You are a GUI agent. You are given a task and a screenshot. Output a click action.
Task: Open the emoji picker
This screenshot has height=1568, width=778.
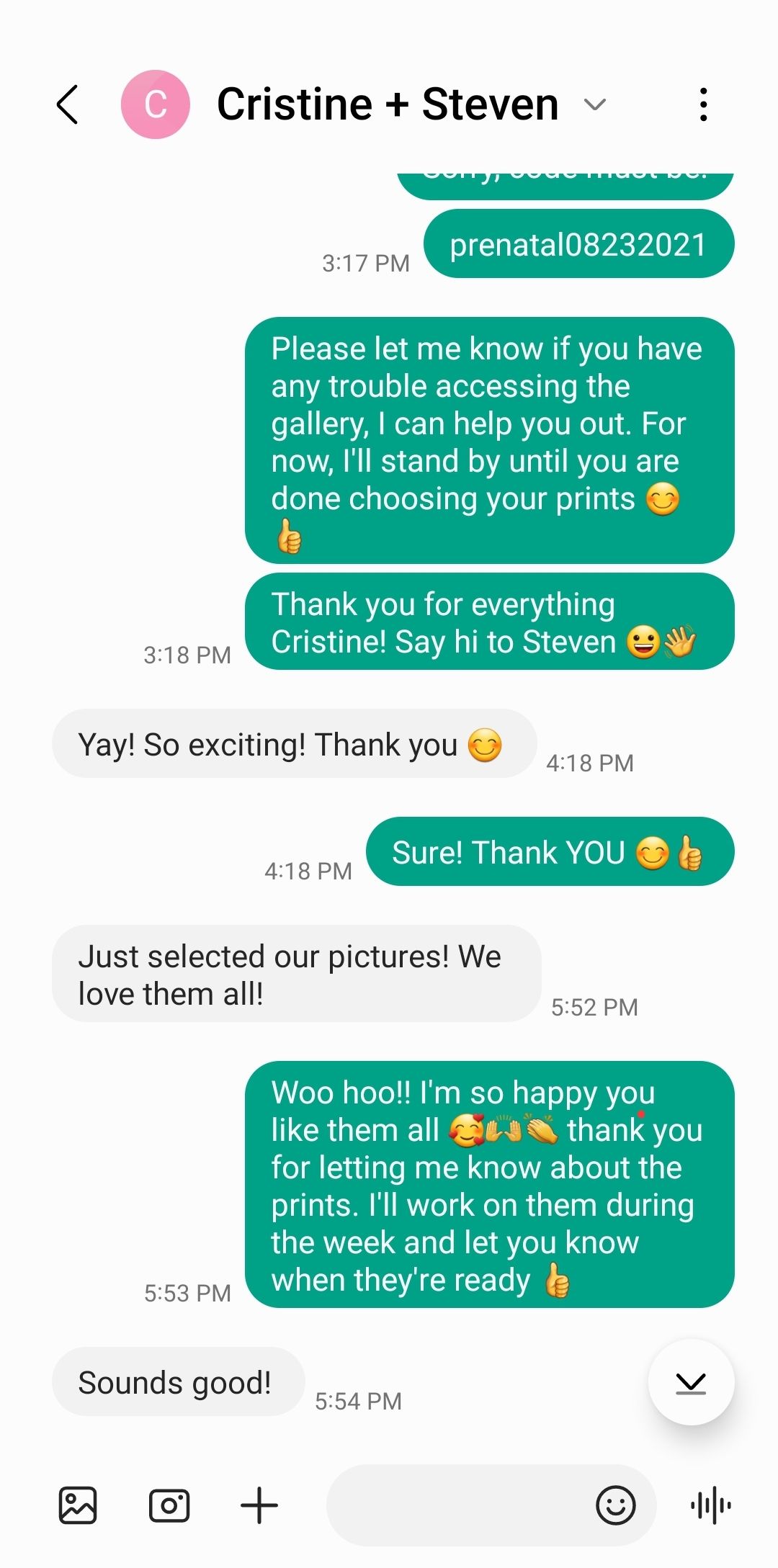coord(616,1505)
